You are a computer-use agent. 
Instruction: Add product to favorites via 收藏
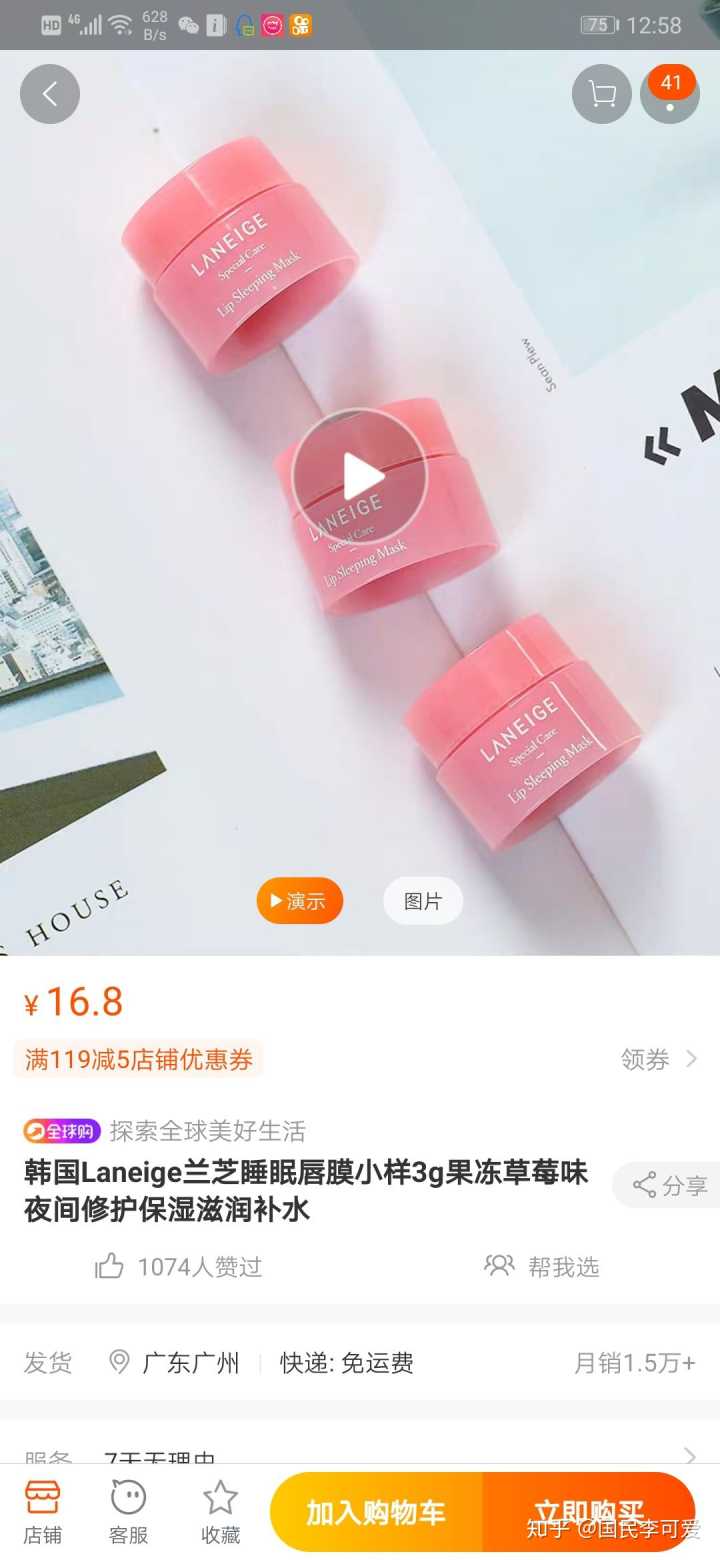tap(220, 1512)
